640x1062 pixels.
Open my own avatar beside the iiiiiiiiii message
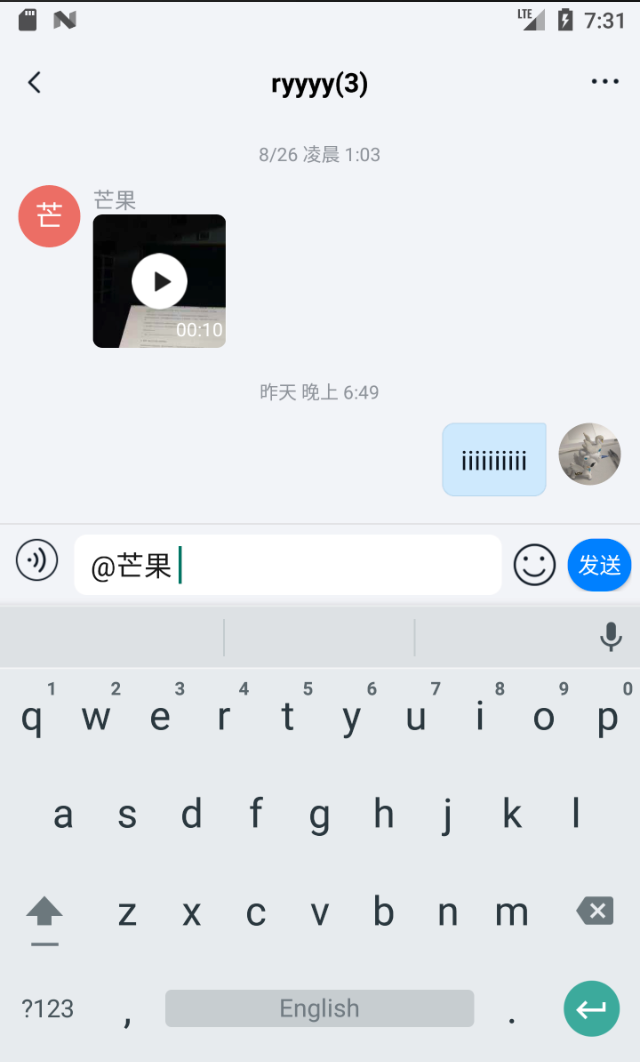coord(589,454)
